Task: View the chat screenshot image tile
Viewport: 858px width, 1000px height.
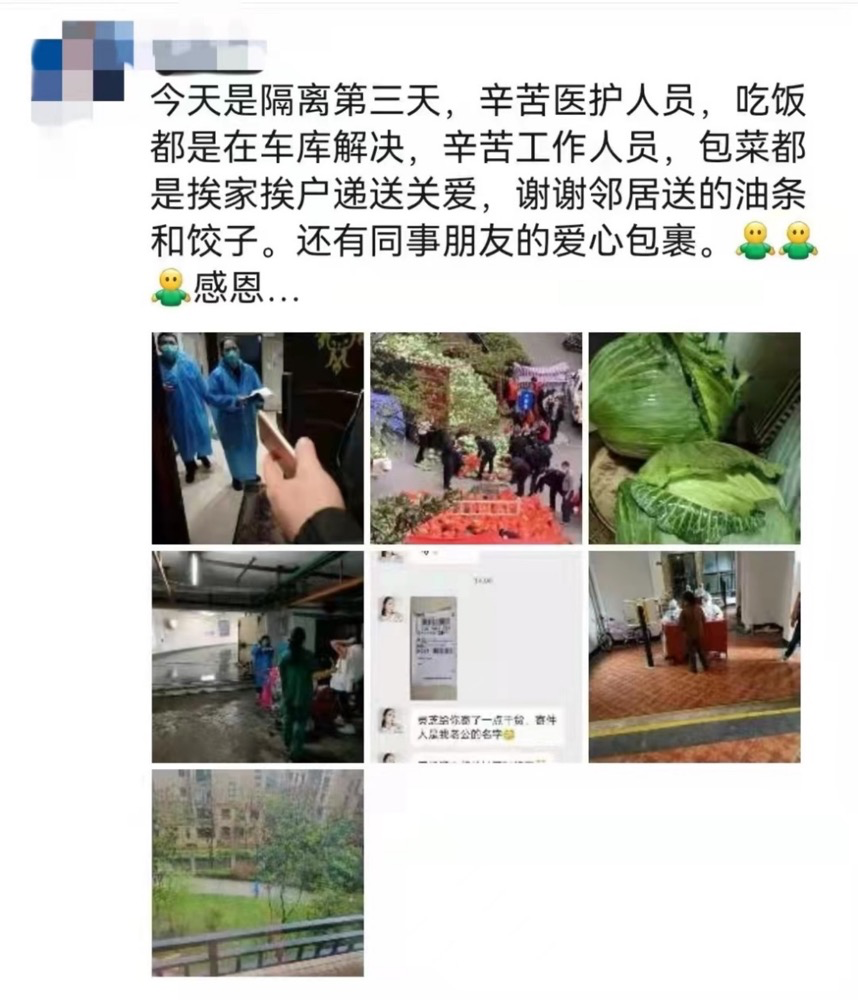Action: pyautogui.click(x=476, y=656)
